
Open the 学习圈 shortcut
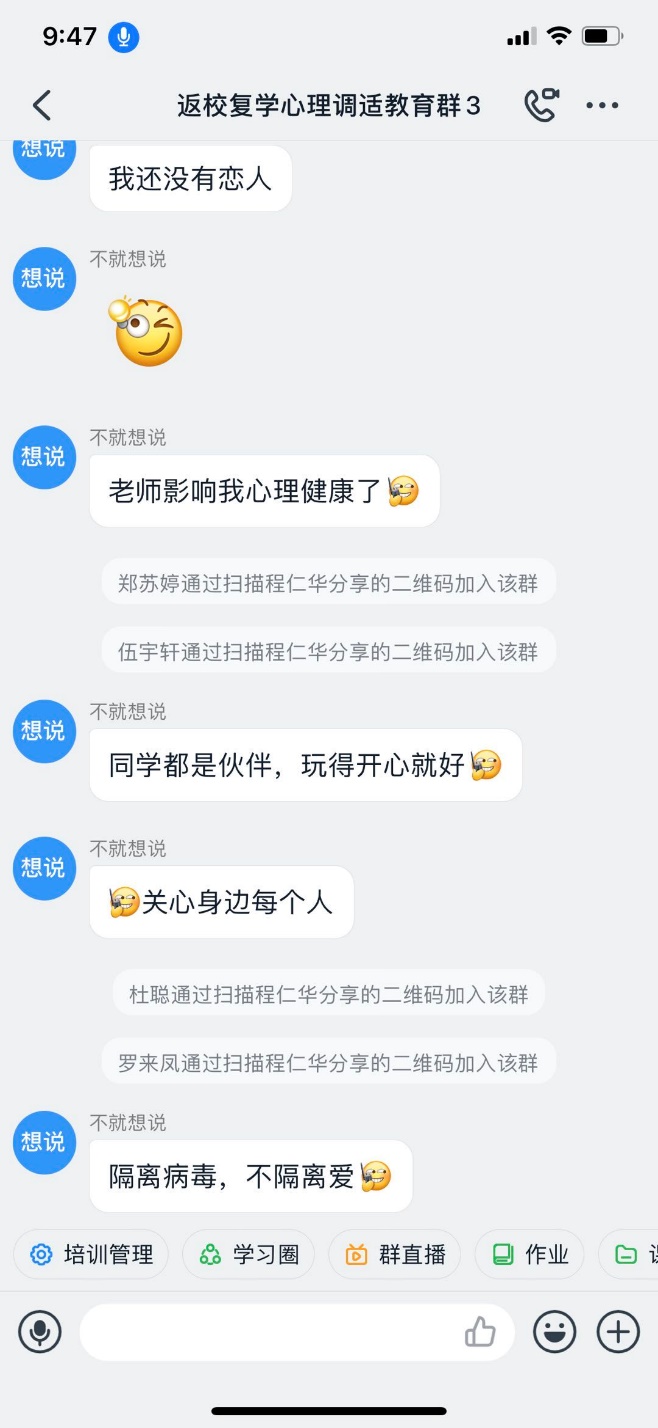tap(249, 1254)
